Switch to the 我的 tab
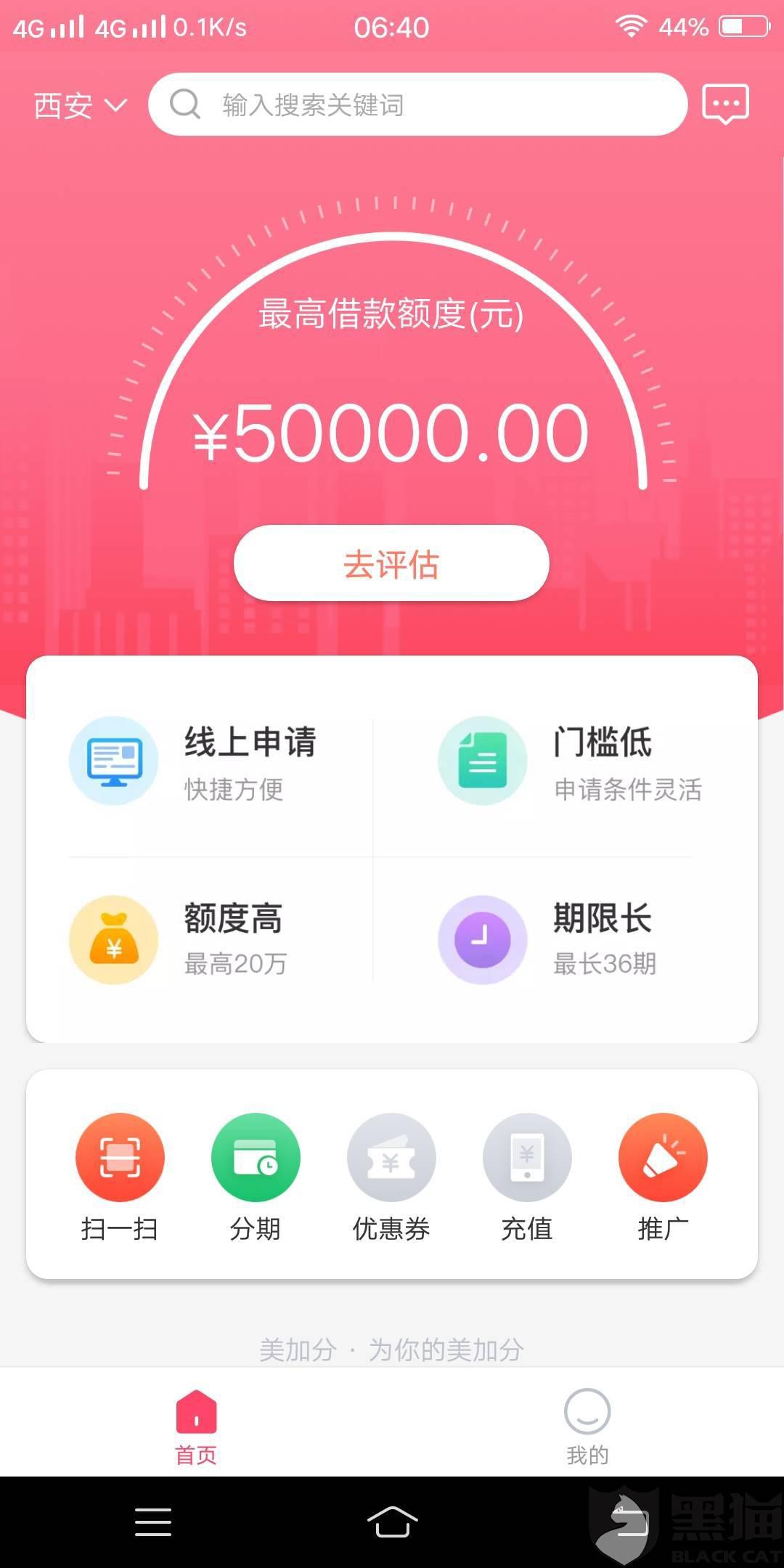This screenshot has width=784, height=1568. click(x=587, y=1426)
